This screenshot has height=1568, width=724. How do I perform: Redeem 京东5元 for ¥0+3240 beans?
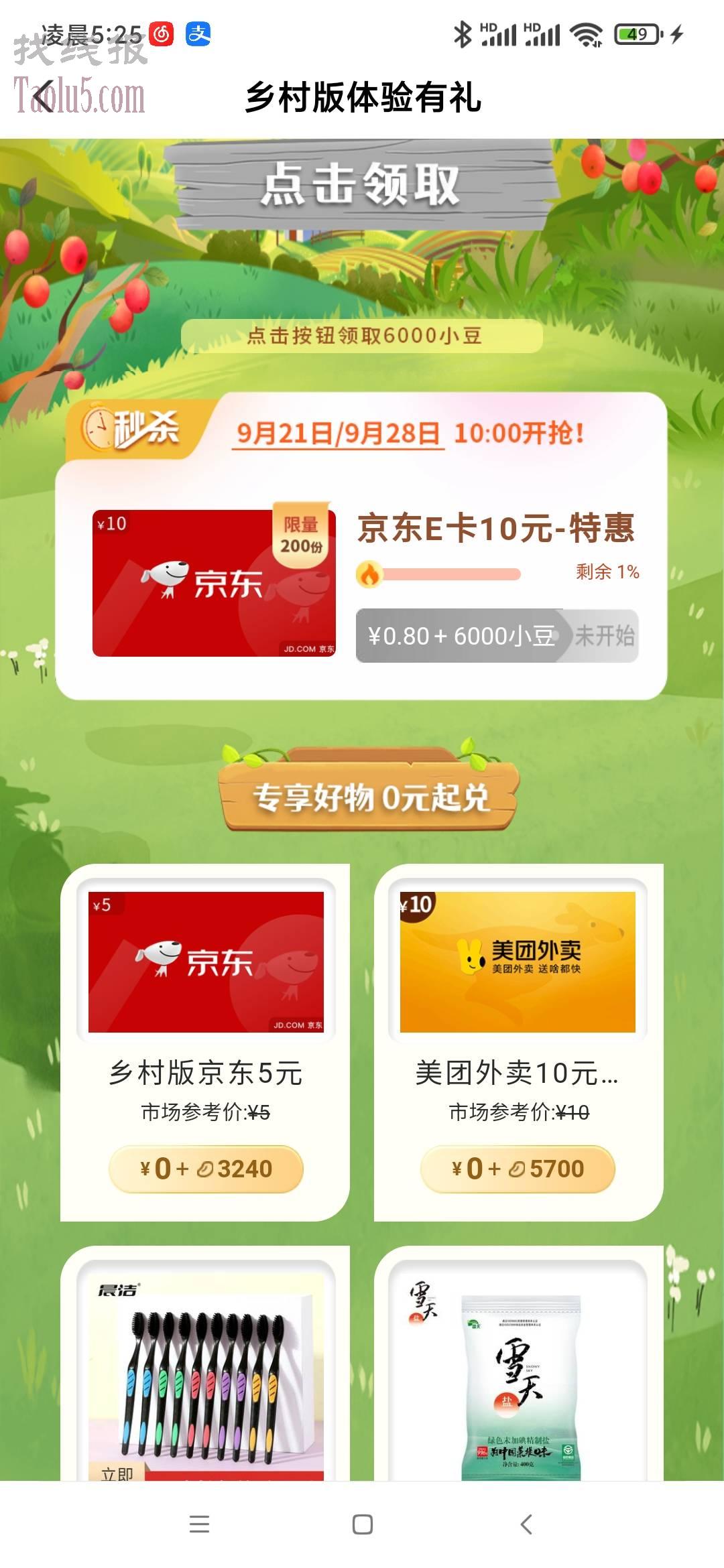[206, 1169]
